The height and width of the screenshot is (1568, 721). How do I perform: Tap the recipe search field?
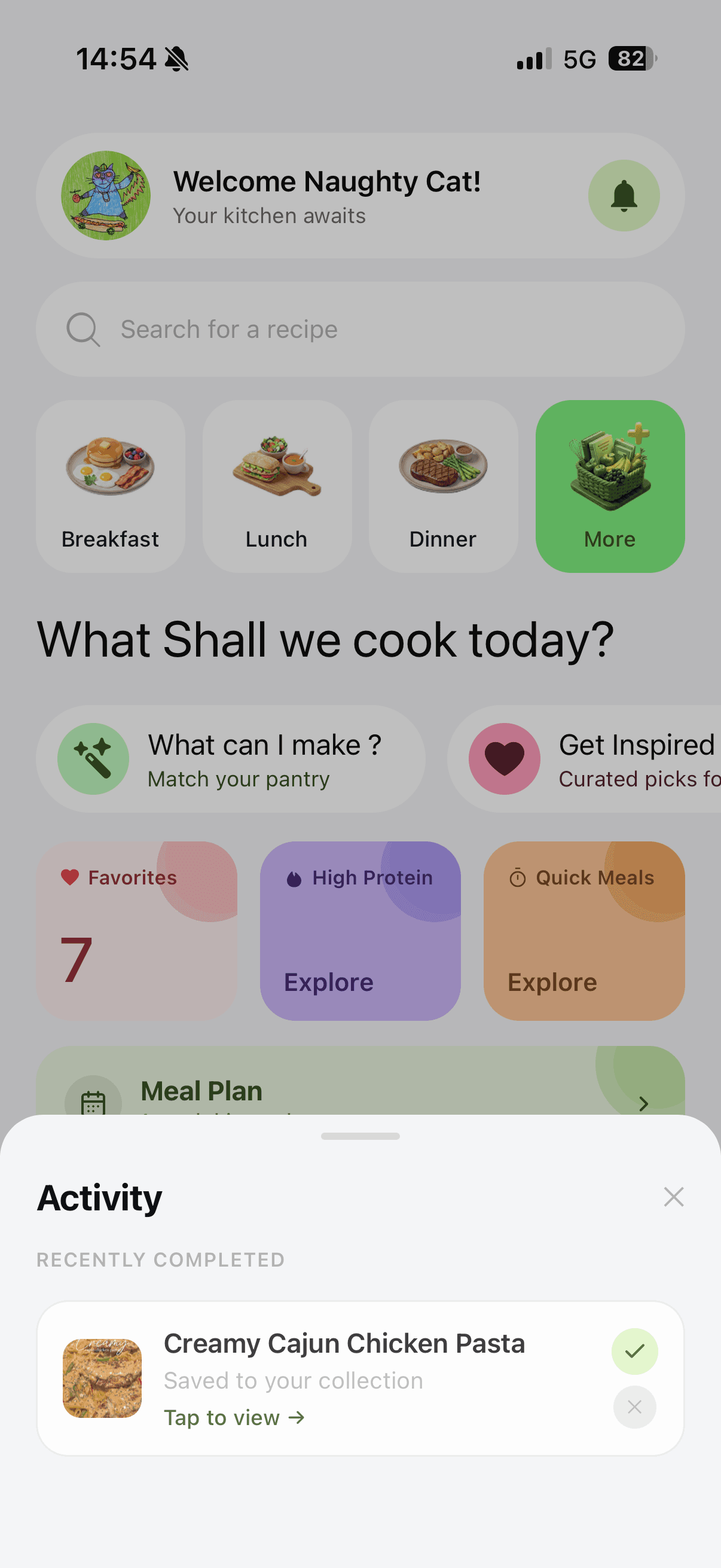pos(359,330)
